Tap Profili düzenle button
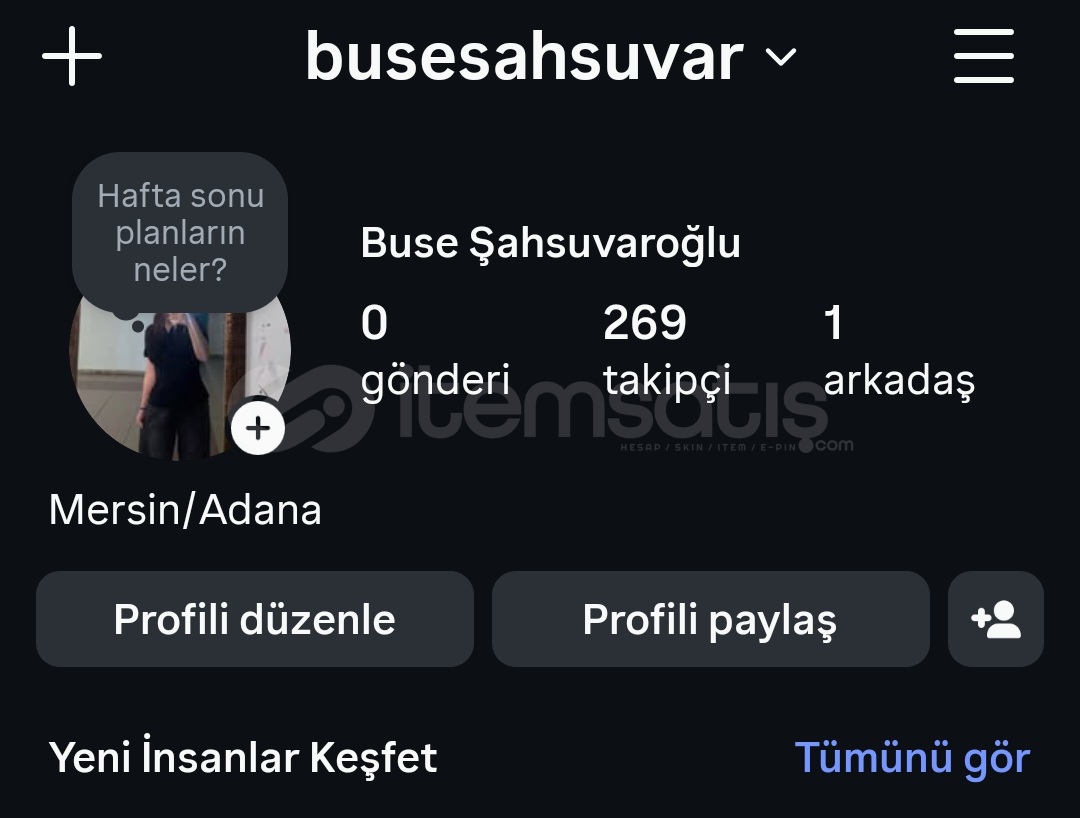 click(x=255, y=619)
